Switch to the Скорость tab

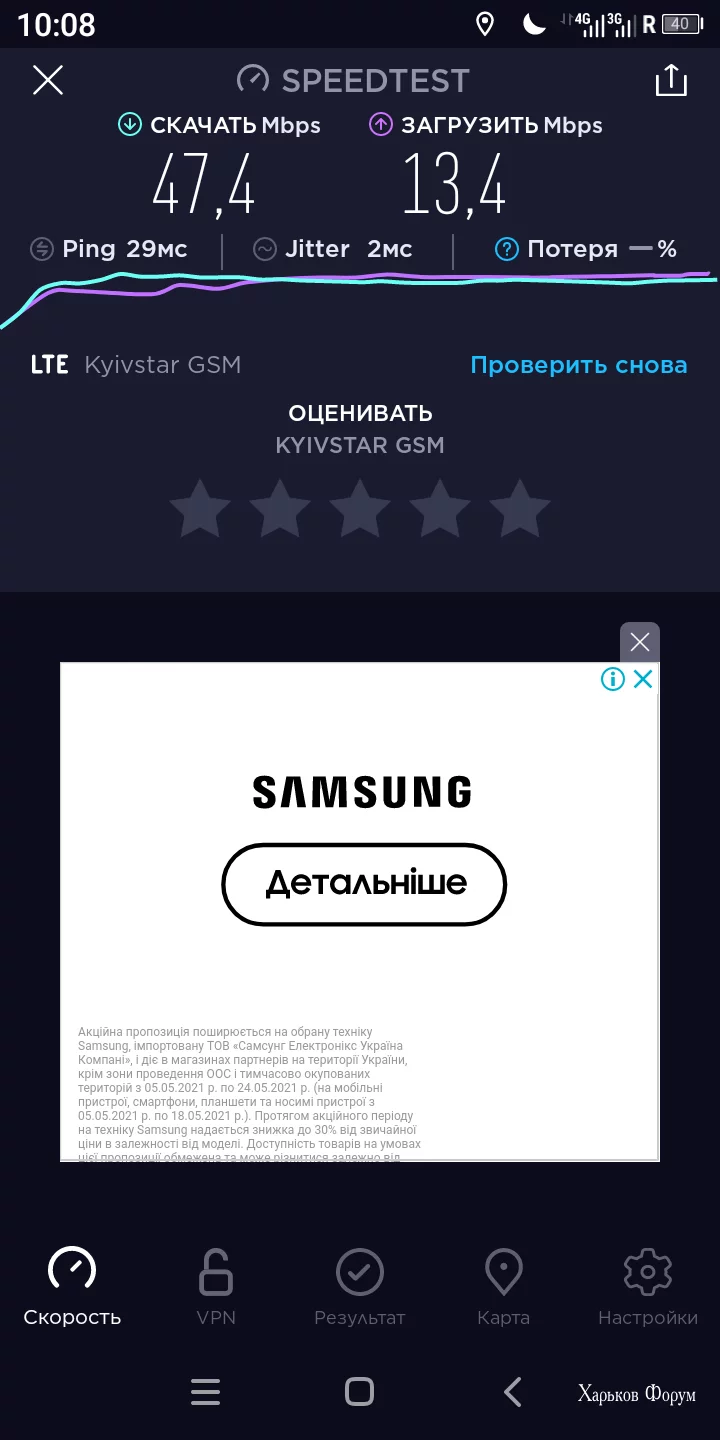click(72, 1287)
